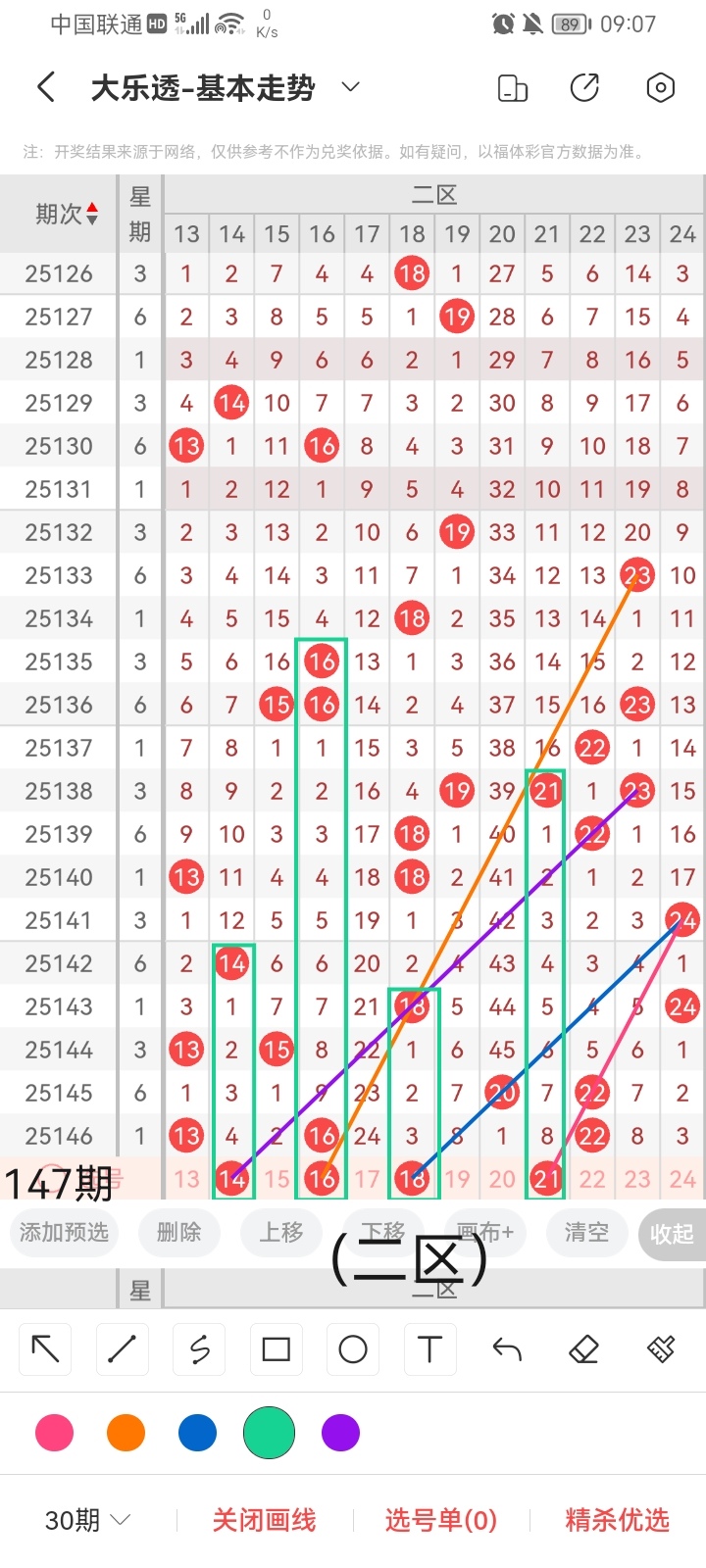This screenshot has width=706, height=1568.
Task: Undo the last drawing
Action: click(x=507, y=1349)
